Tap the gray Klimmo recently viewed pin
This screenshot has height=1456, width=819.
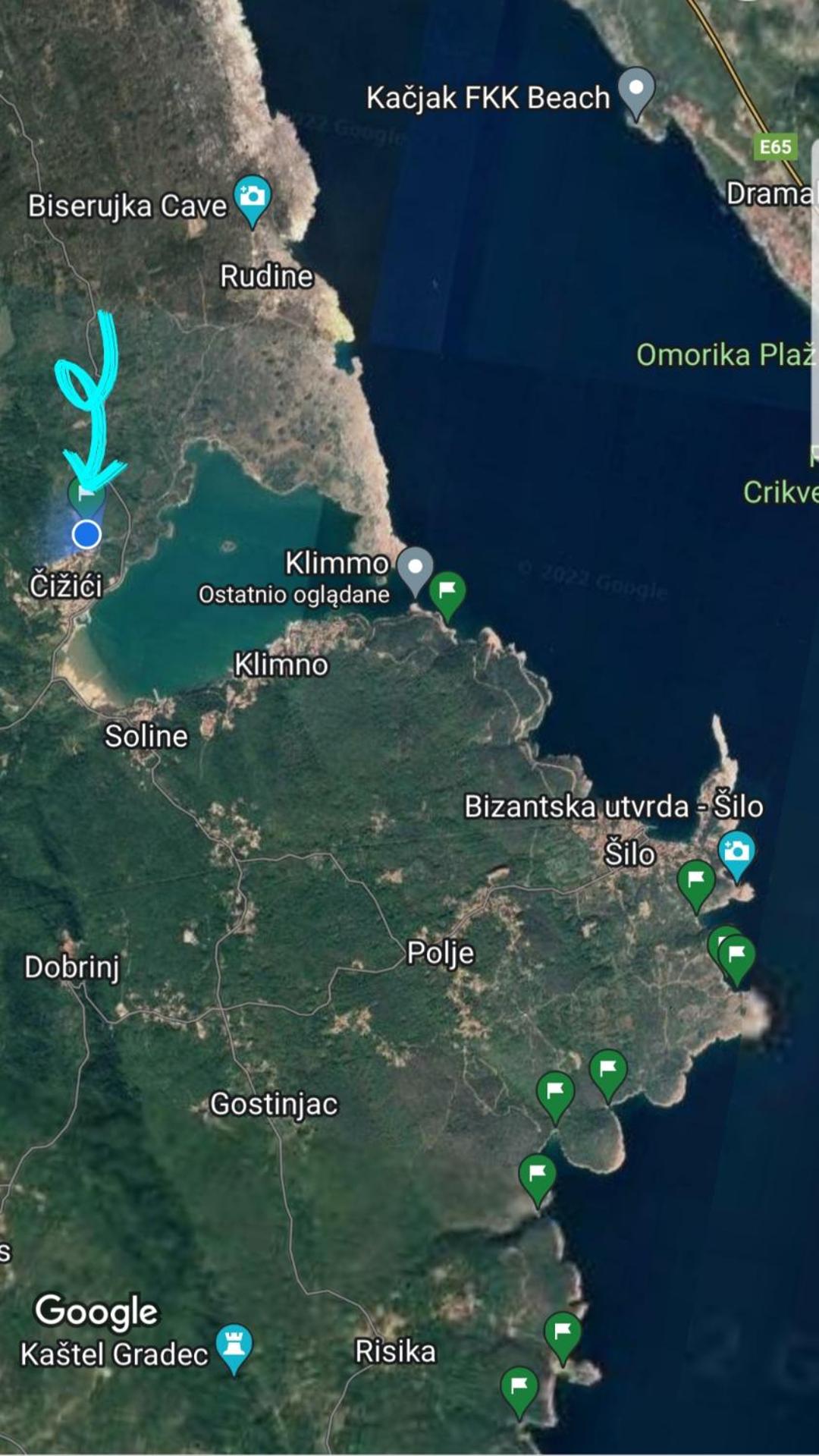coord(415,571)
